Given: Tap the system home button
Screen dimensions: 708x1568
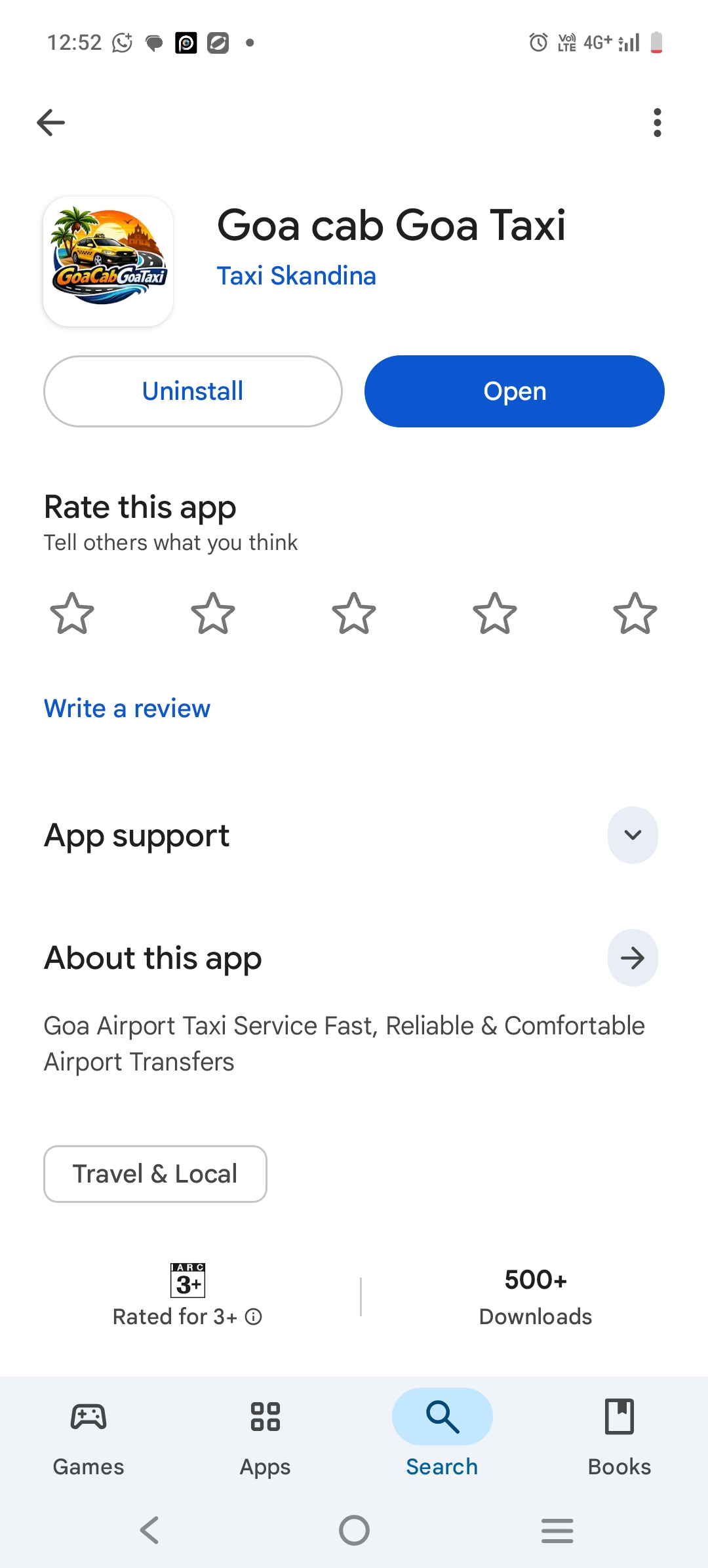Looking at the screenshot, I should pos(354,1531).
